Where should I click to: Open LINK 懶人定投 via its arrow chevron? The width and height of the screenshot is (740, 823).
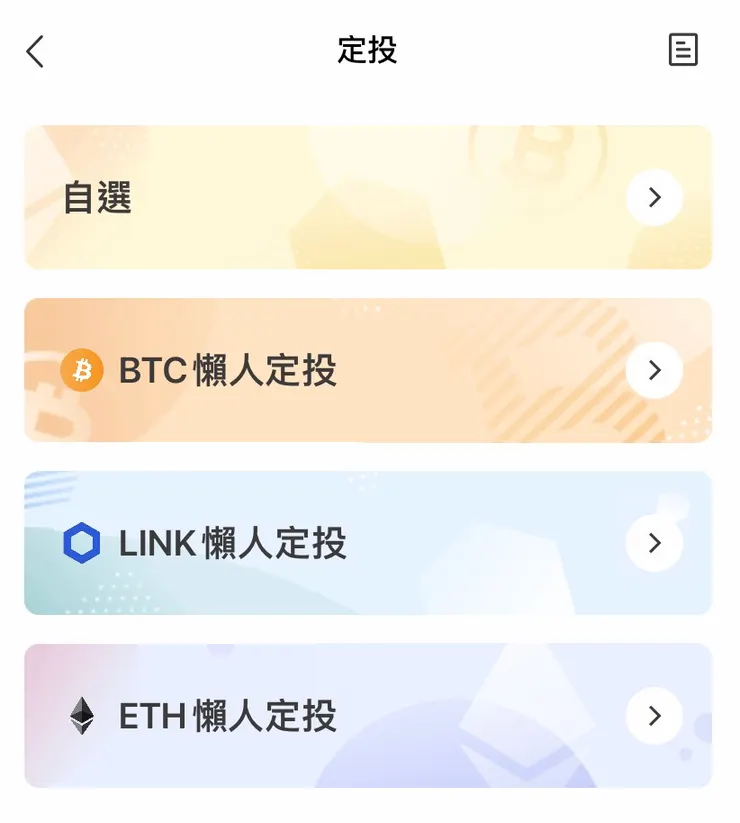[x=655, y=543]
